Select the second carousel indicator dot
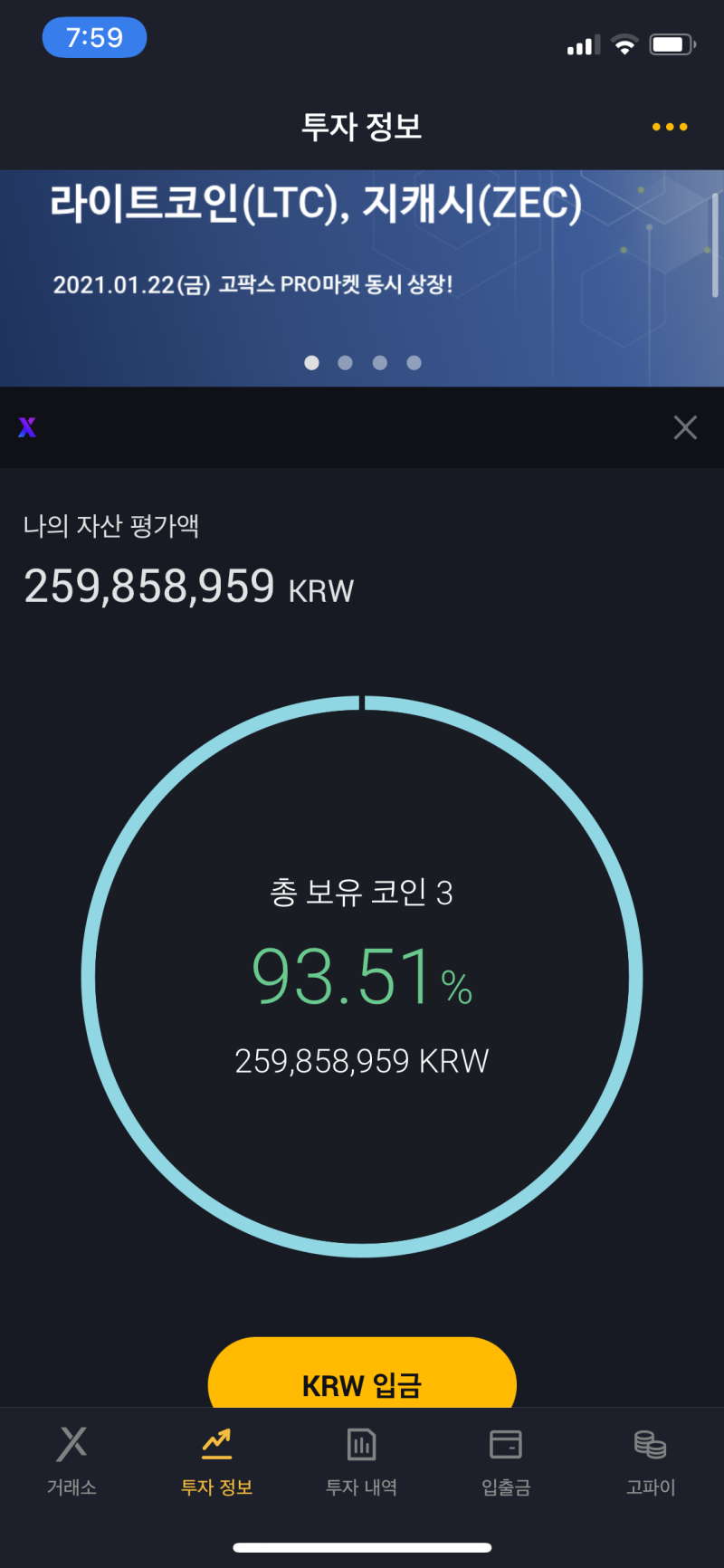The width and height of the screenshot is (724, 1568). point(346,362)
